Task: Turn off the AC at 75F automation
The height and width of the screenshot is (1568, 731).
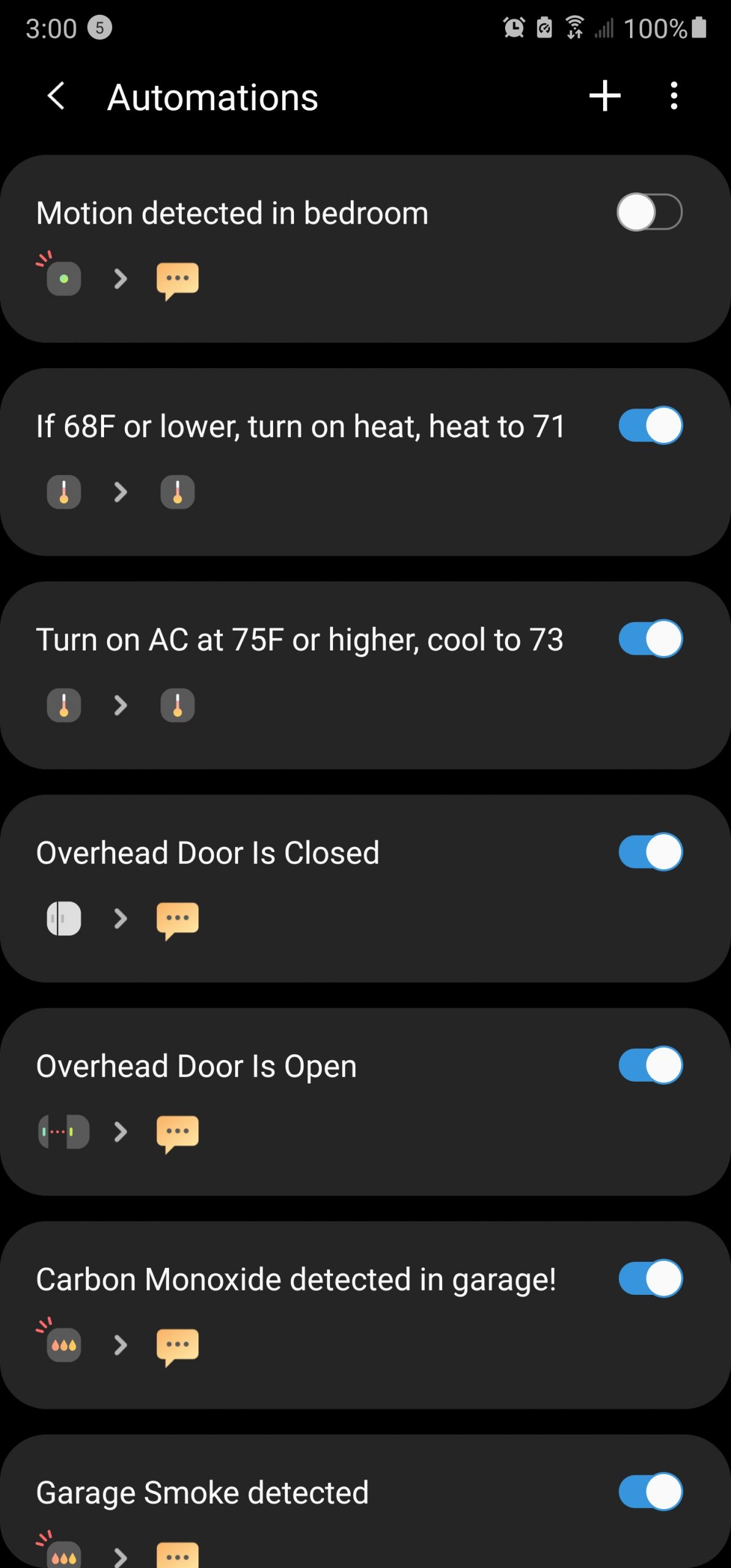Action: pos(650,638)
